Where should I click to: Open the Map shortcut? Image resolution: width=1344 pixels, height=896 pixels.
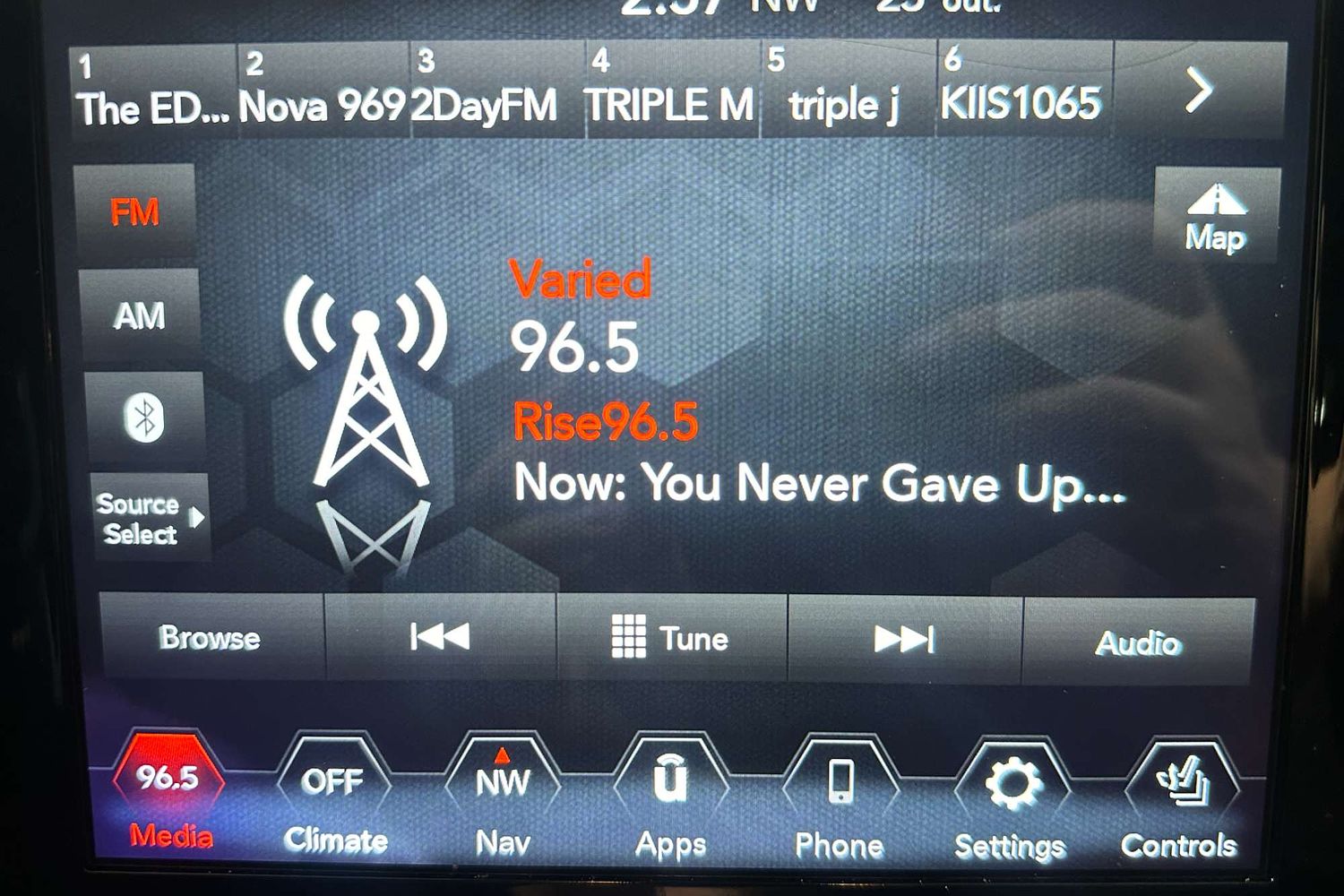pyautogui.click(x=1216, y=218)
